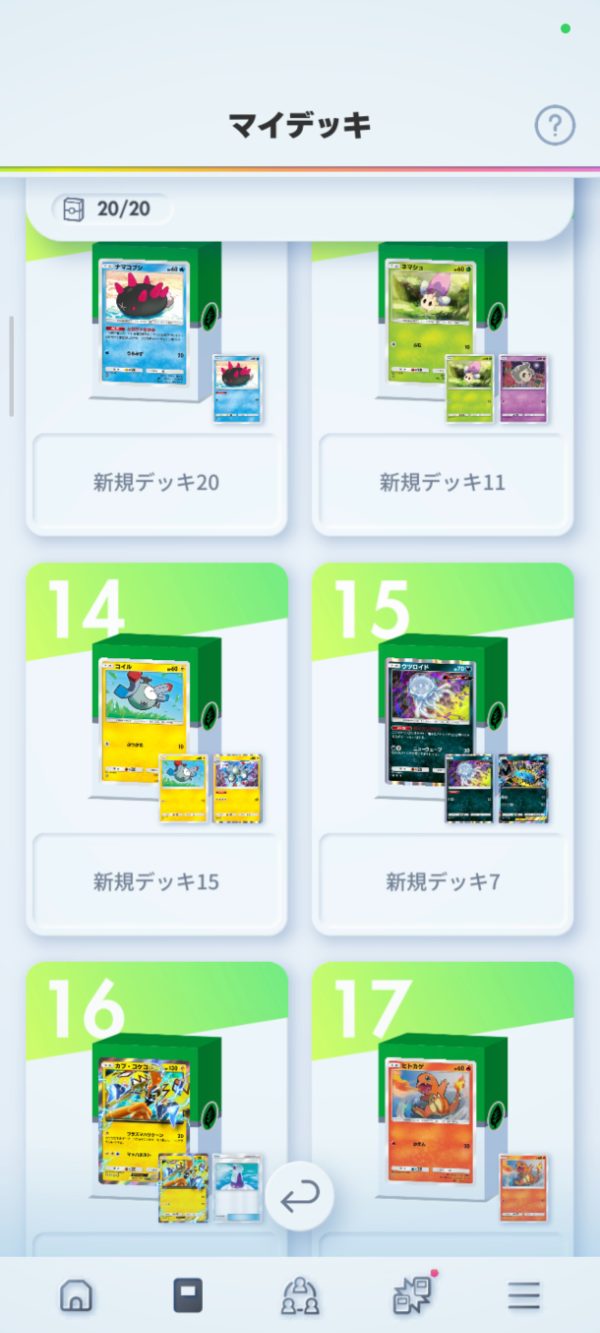Tap the round back arrow button
This screenshot has height=1333, width=600.
coord(300,1196)
